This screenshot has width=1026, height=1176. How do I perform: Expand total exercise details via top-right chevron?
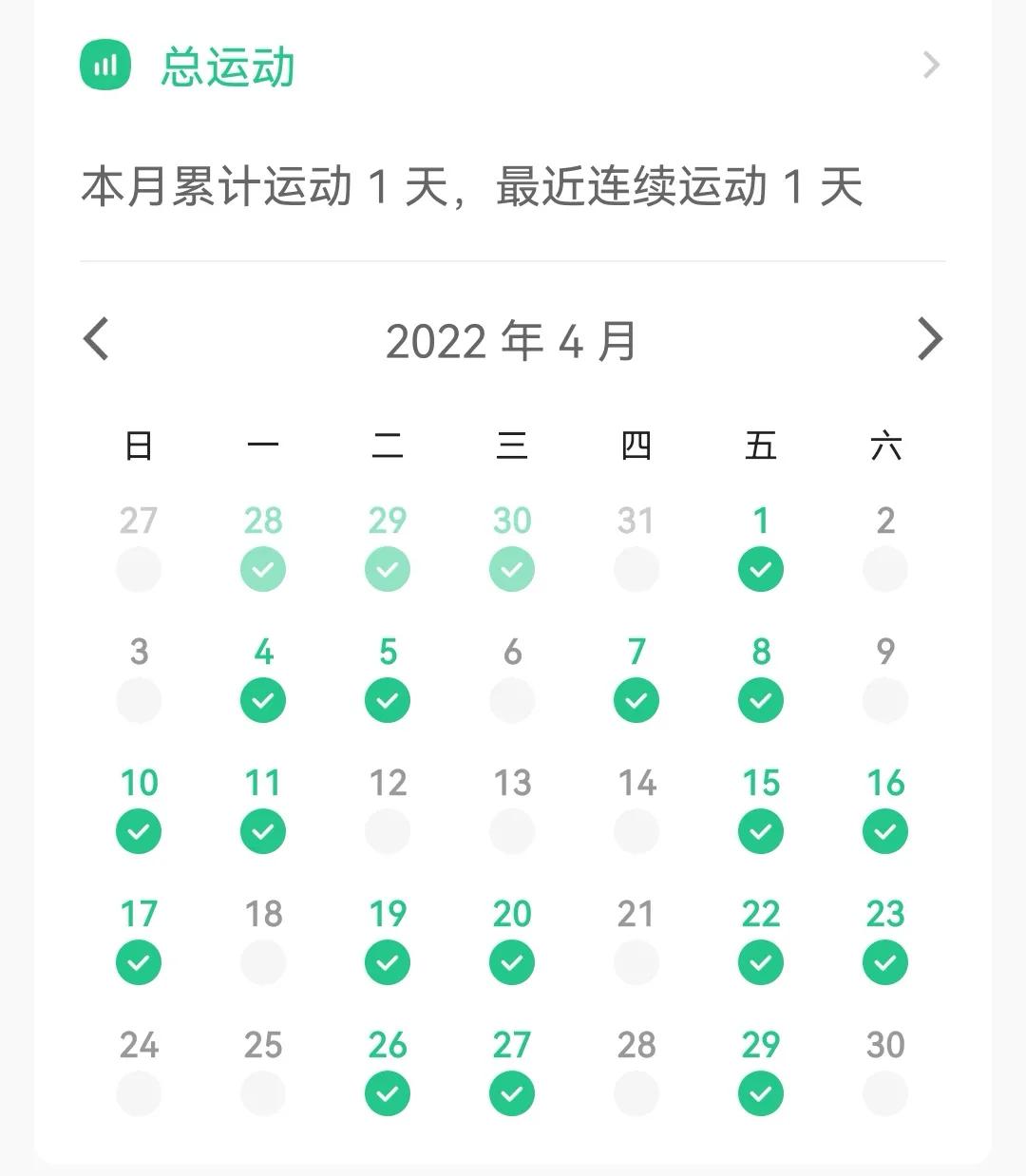pyautogui.click(x=932, y=65)
